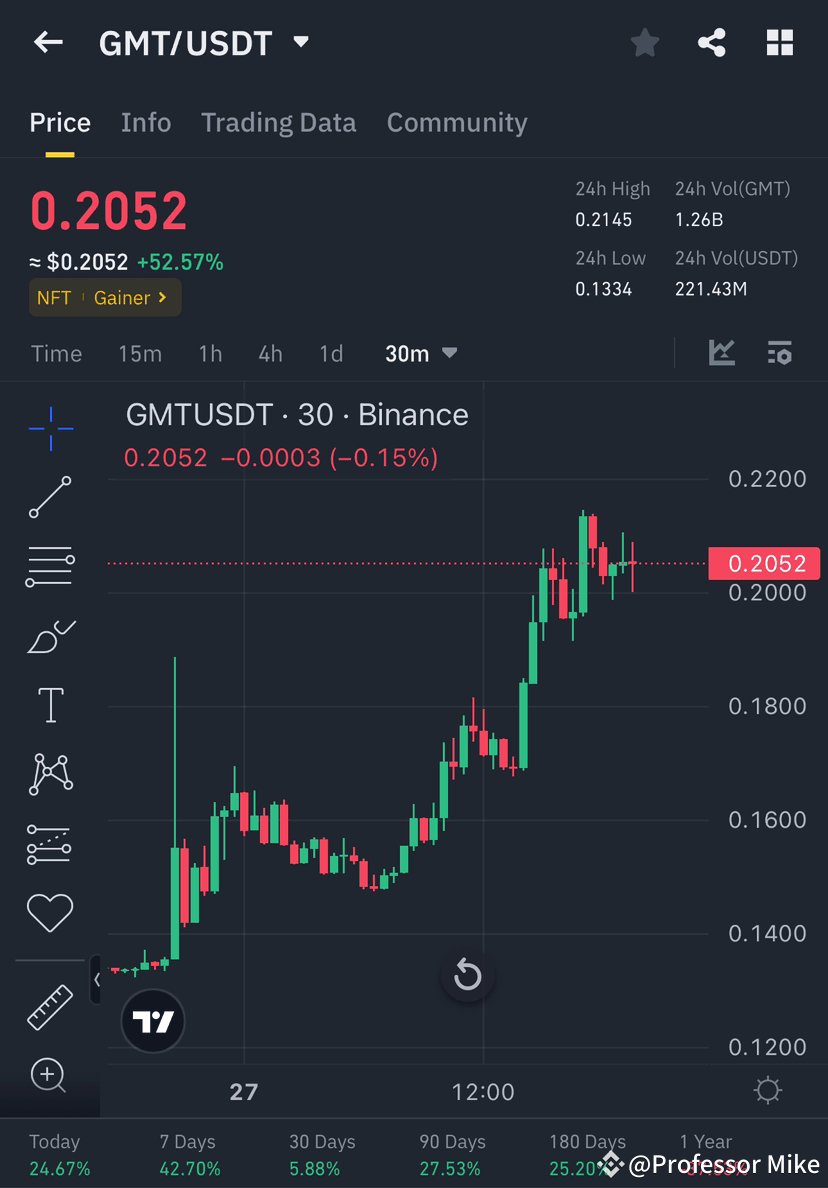
Task: Collapse the drawing toolbar sidebar
Action: tap(97, 981)
